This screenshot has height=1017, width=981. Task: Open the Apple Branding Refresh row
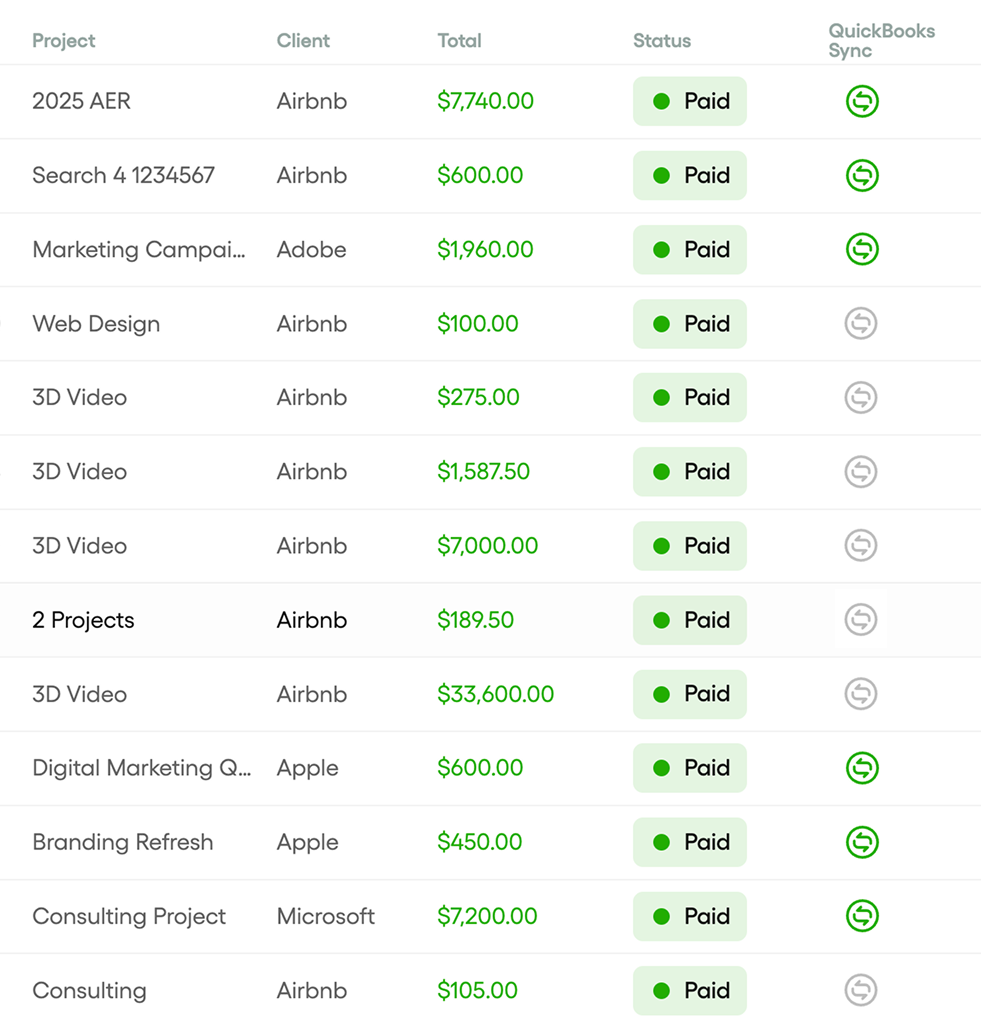[x=123, y=842]
